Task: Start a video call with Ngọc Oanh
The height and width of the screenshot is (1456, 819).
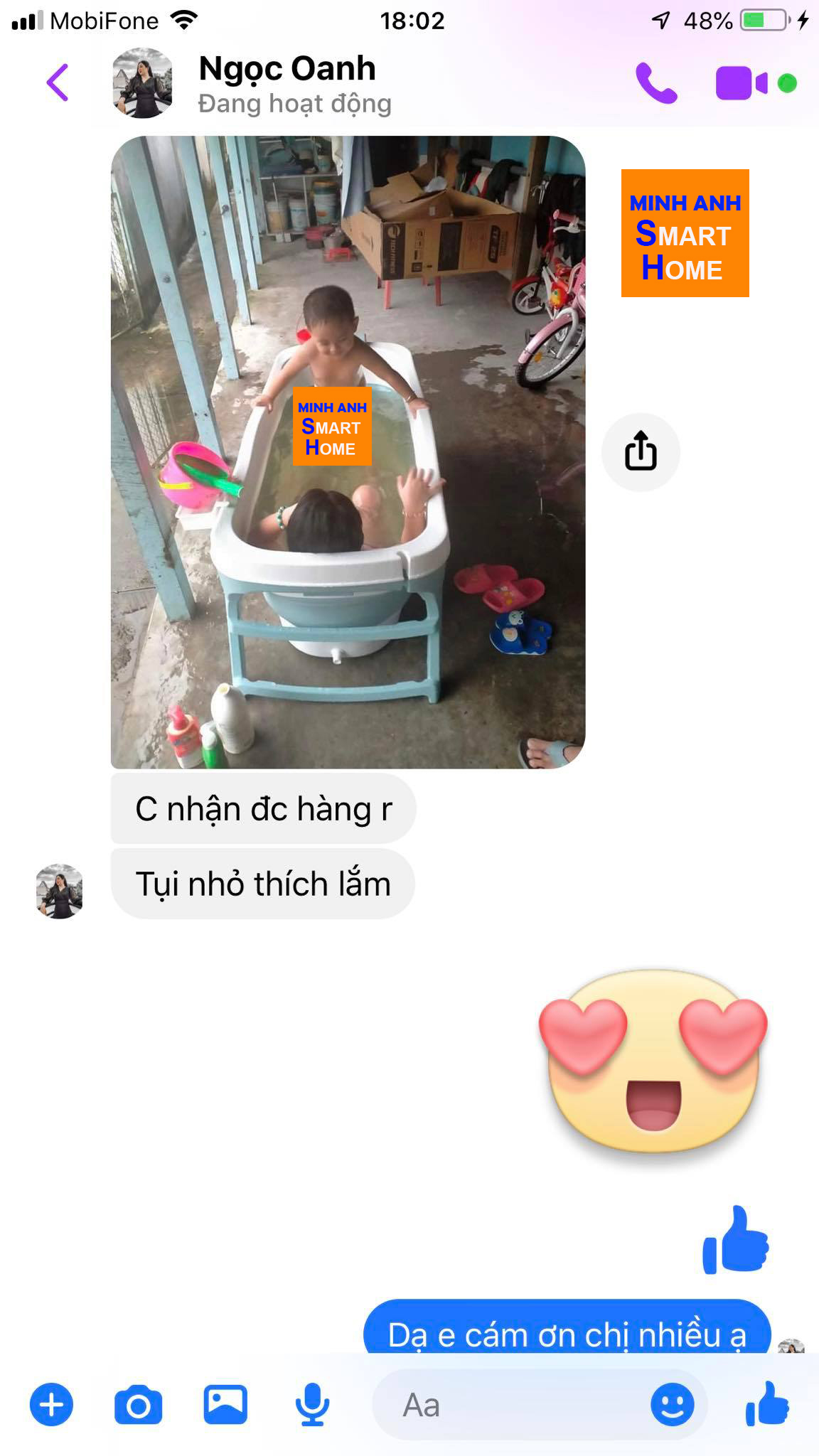Action: pyautogui.click(x=742, y=83)
